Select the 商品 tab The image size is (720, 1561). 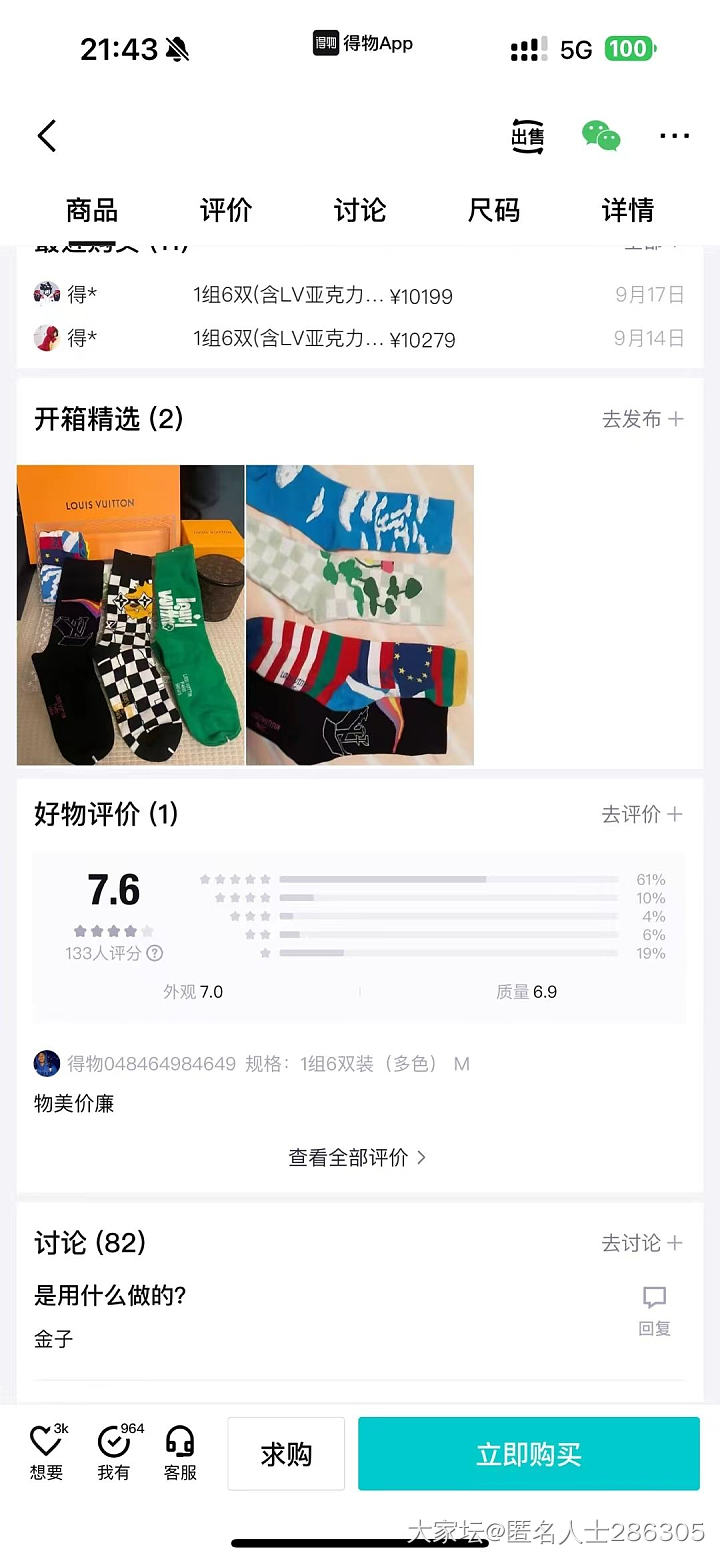[91, 210]
